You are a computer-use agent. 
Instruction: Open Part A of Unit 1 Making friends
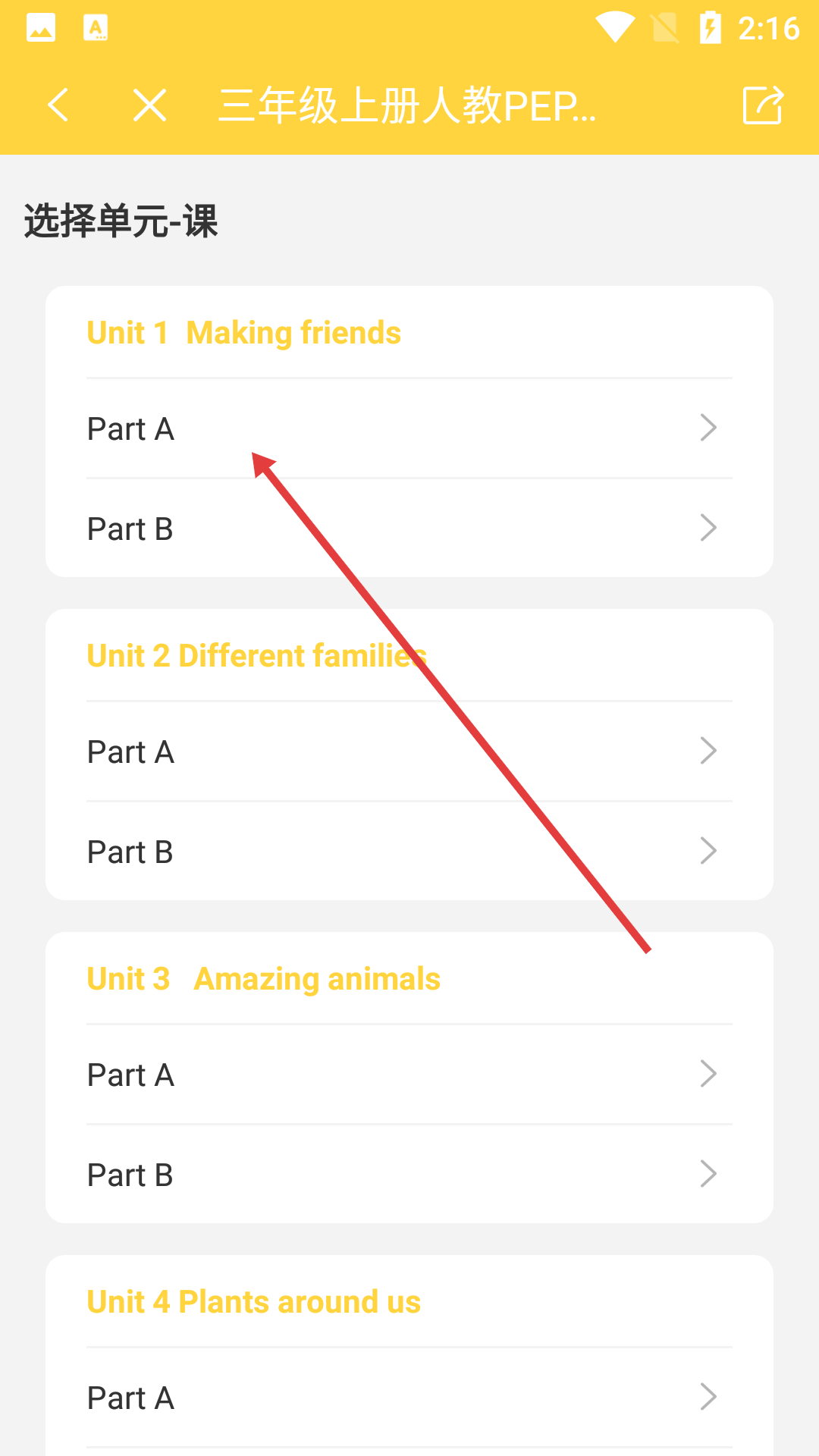tap(409, 428)
